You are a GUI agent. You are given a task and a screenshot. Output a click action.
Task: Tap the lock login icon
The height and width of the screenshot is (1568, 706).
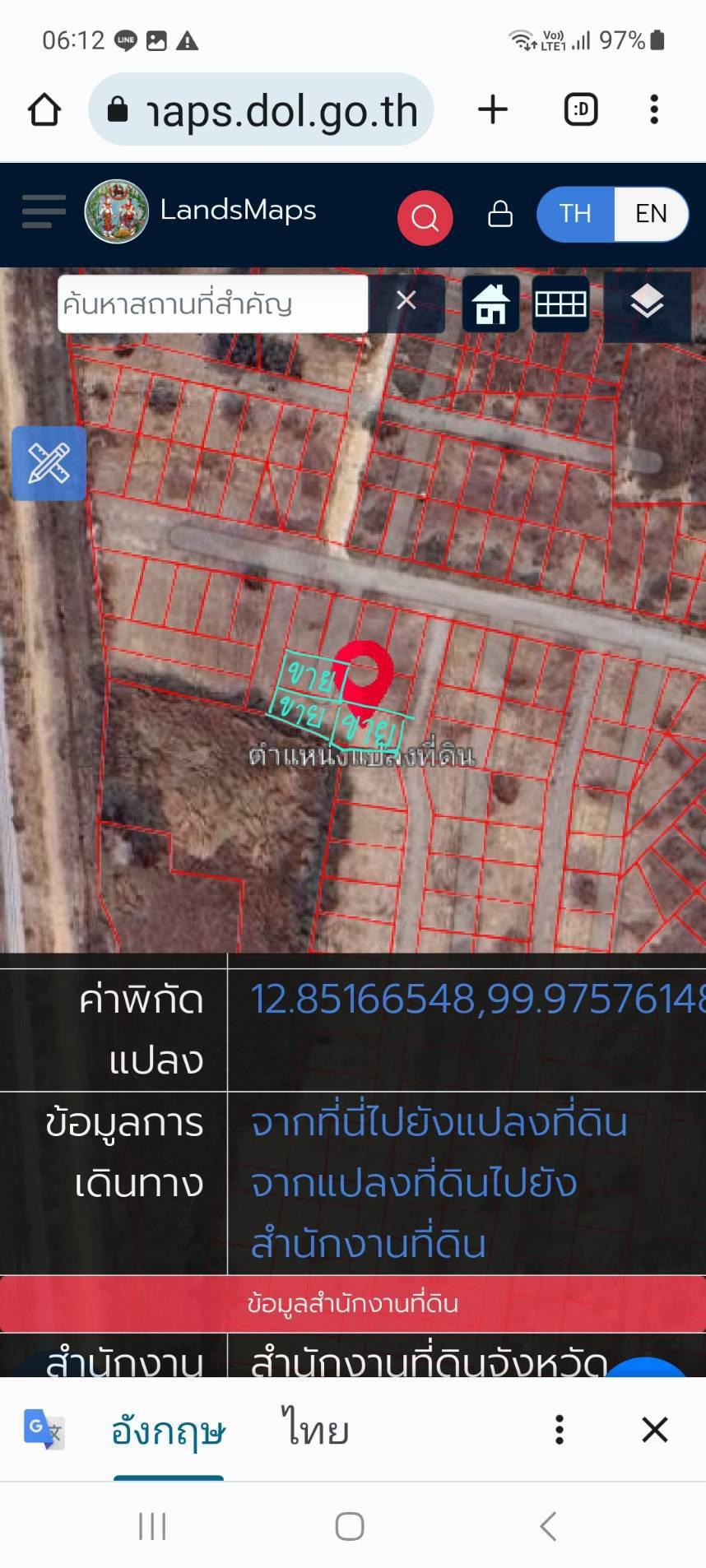click(x=500, y=214)
